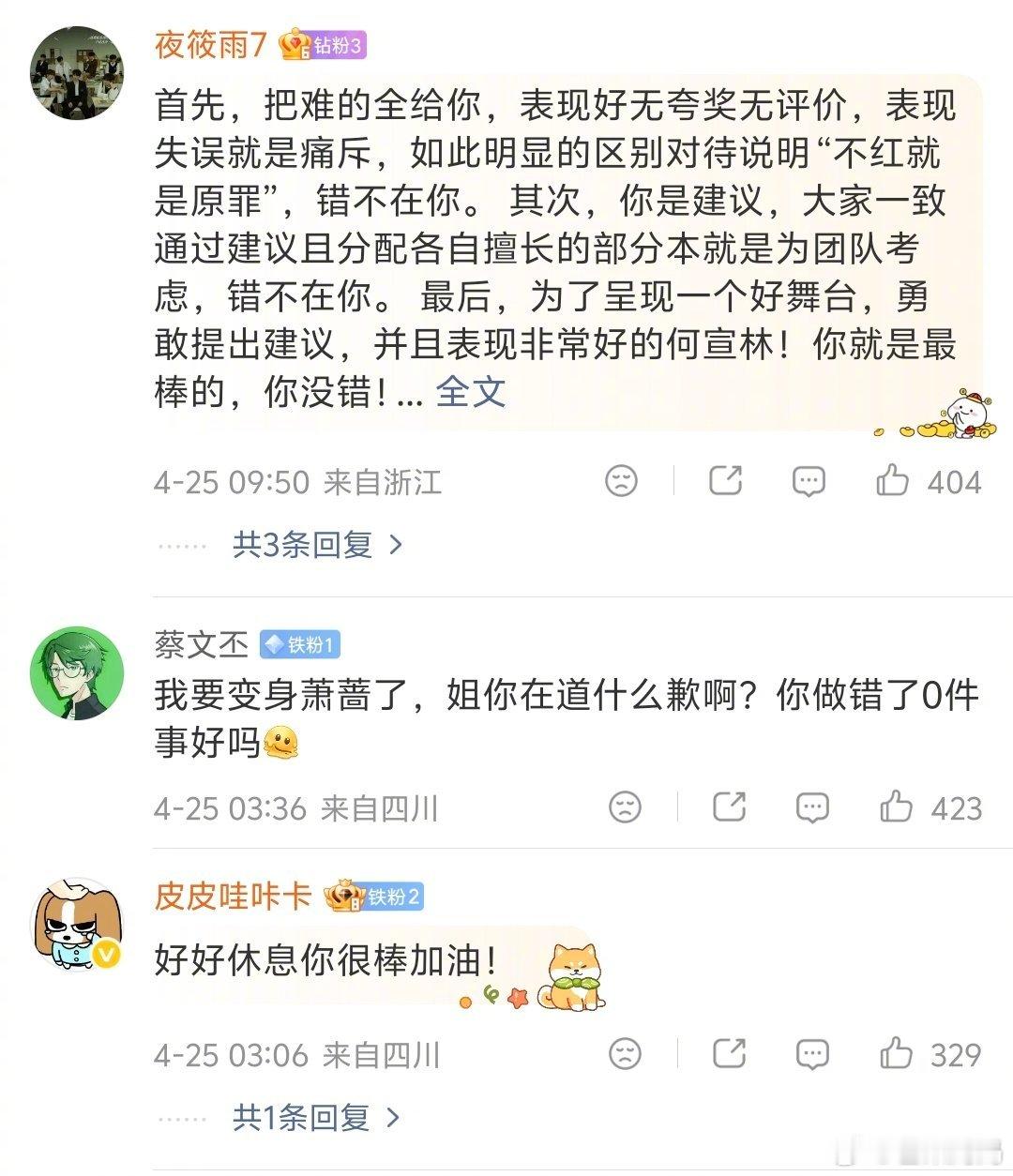Click the comment bubble icon on 夜筱雨7's comment
The height and width of the screenshot is (1176, 1013).
(x=809, y=481)
